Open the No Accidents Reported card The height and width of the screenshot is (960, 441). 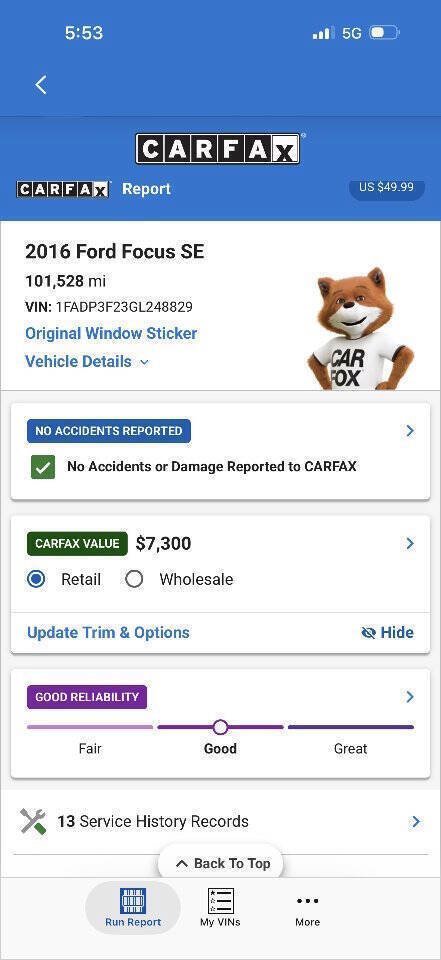[220, 451]
